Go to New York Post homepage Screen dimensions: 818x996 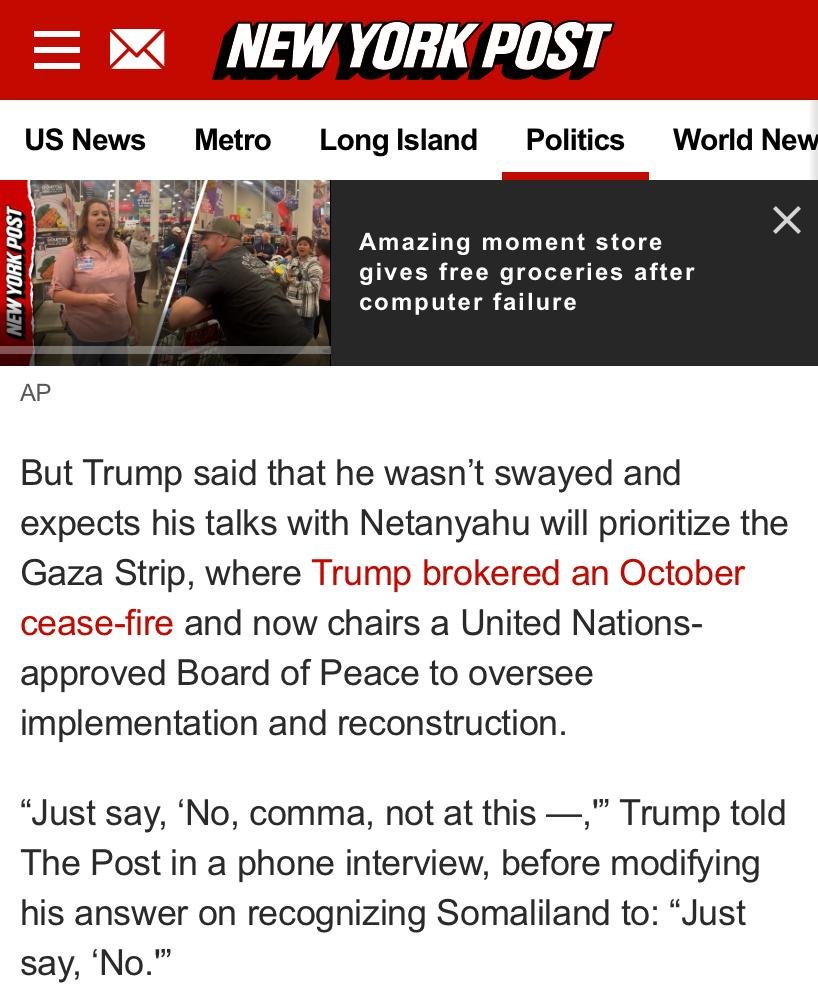pyautogui.click(x=412, y=48)
